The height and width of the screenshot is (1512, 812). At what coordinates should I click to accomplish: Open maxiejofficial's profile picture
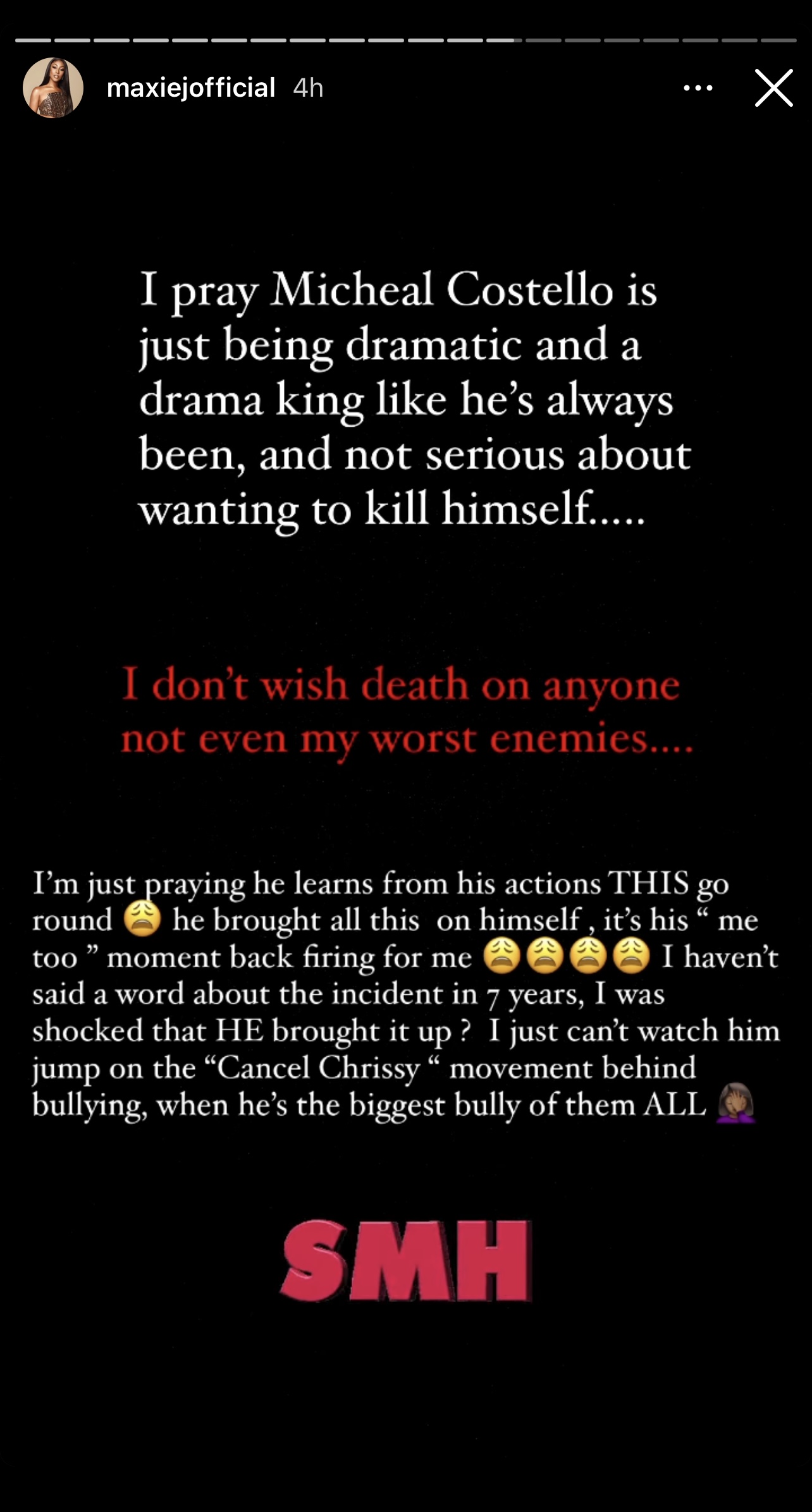[53, 88]
